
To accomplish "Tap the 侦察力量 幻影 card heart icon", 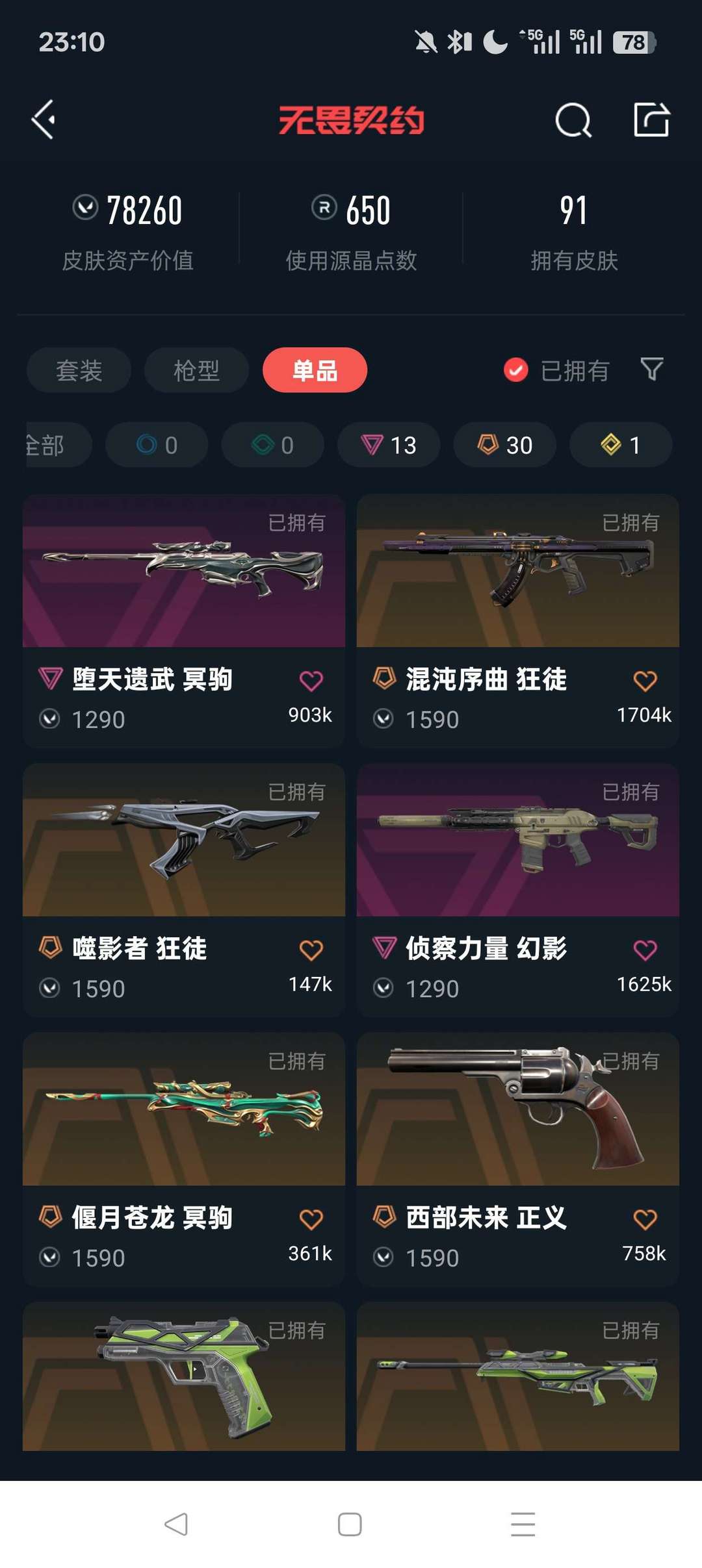I will coord(645,948).
